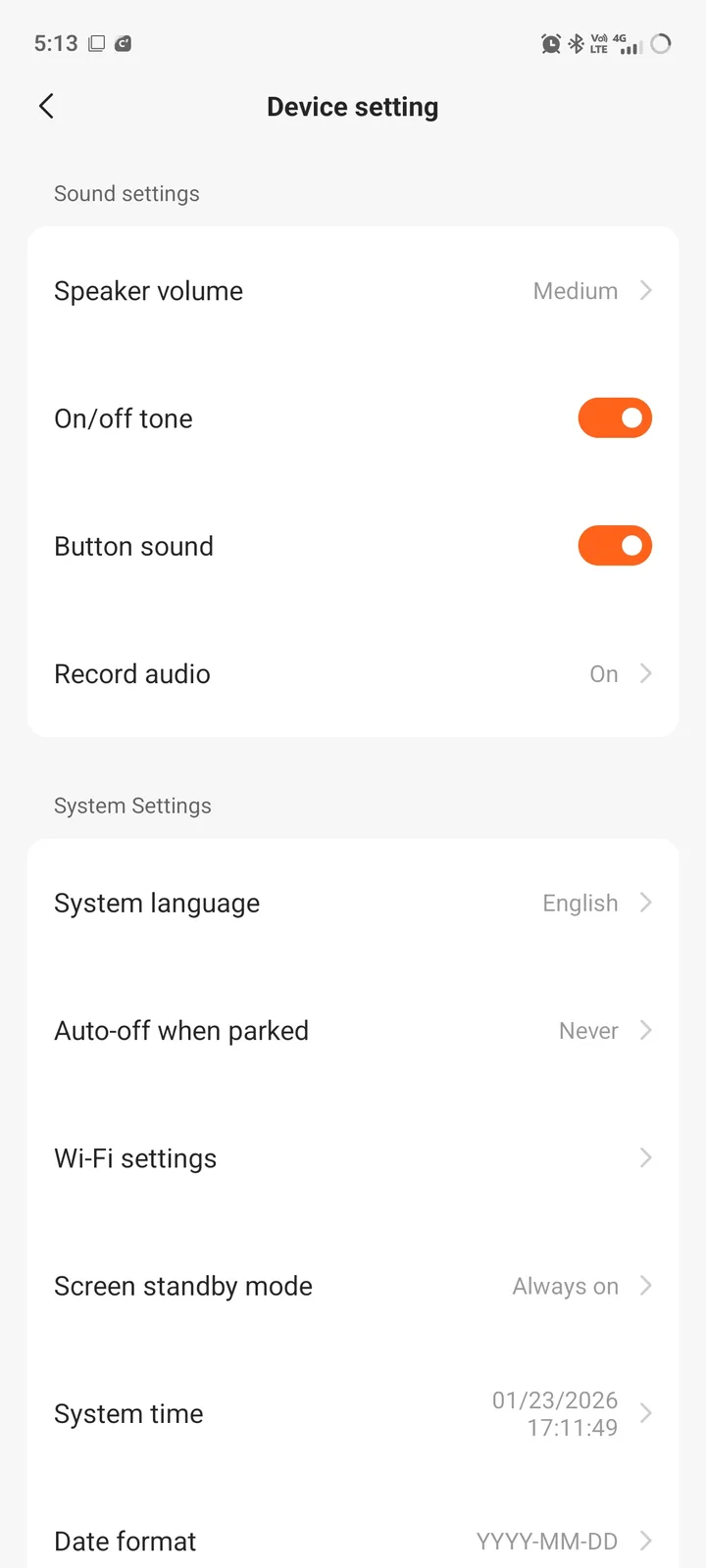Viewport: 706px width, 1568px height.
Task: Turn off the On/off tone switch
Action: click(615, 418)
